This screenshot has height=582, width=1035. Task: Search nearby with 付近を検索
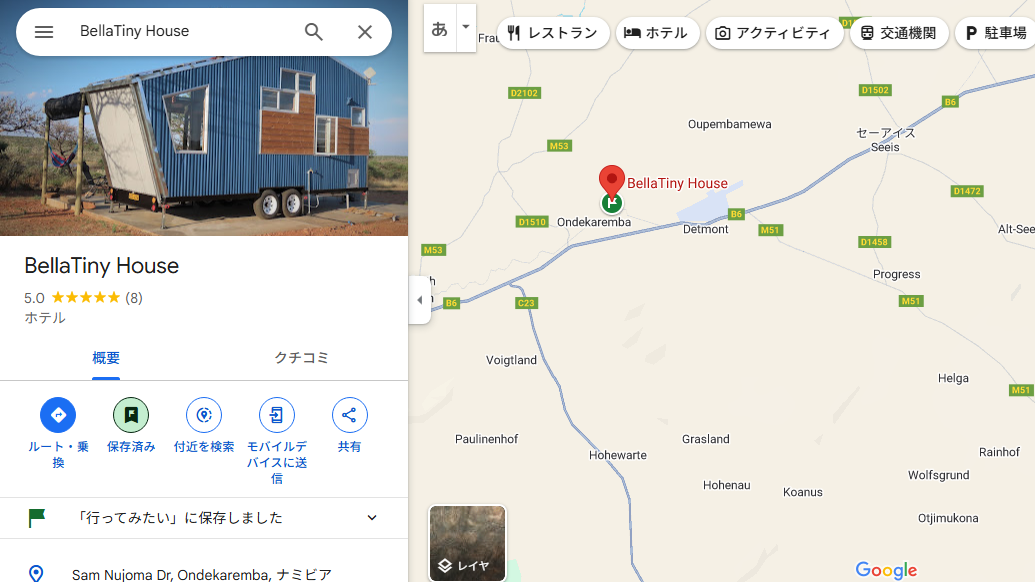204,415
